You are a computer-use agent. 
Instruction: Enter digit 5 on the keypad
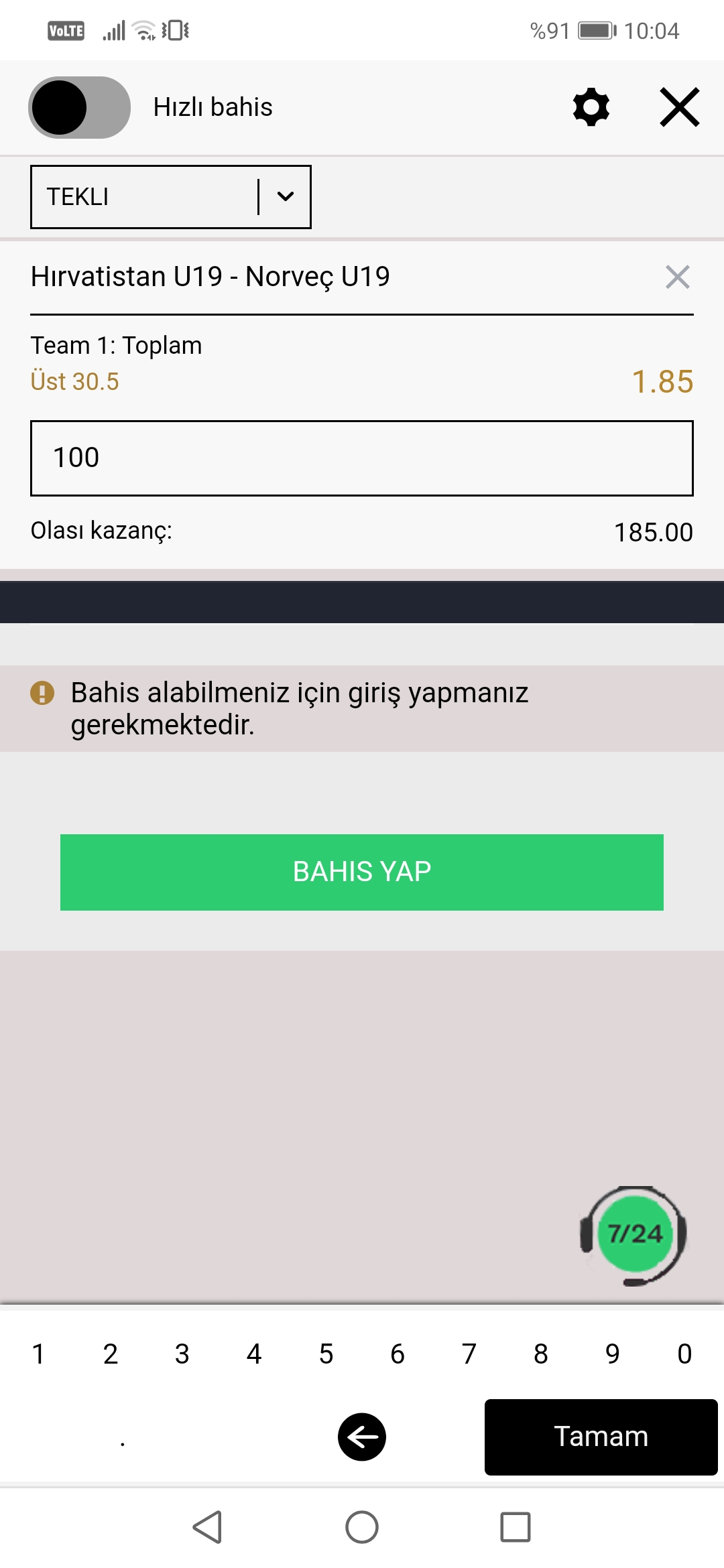(x=326, y=1354)
